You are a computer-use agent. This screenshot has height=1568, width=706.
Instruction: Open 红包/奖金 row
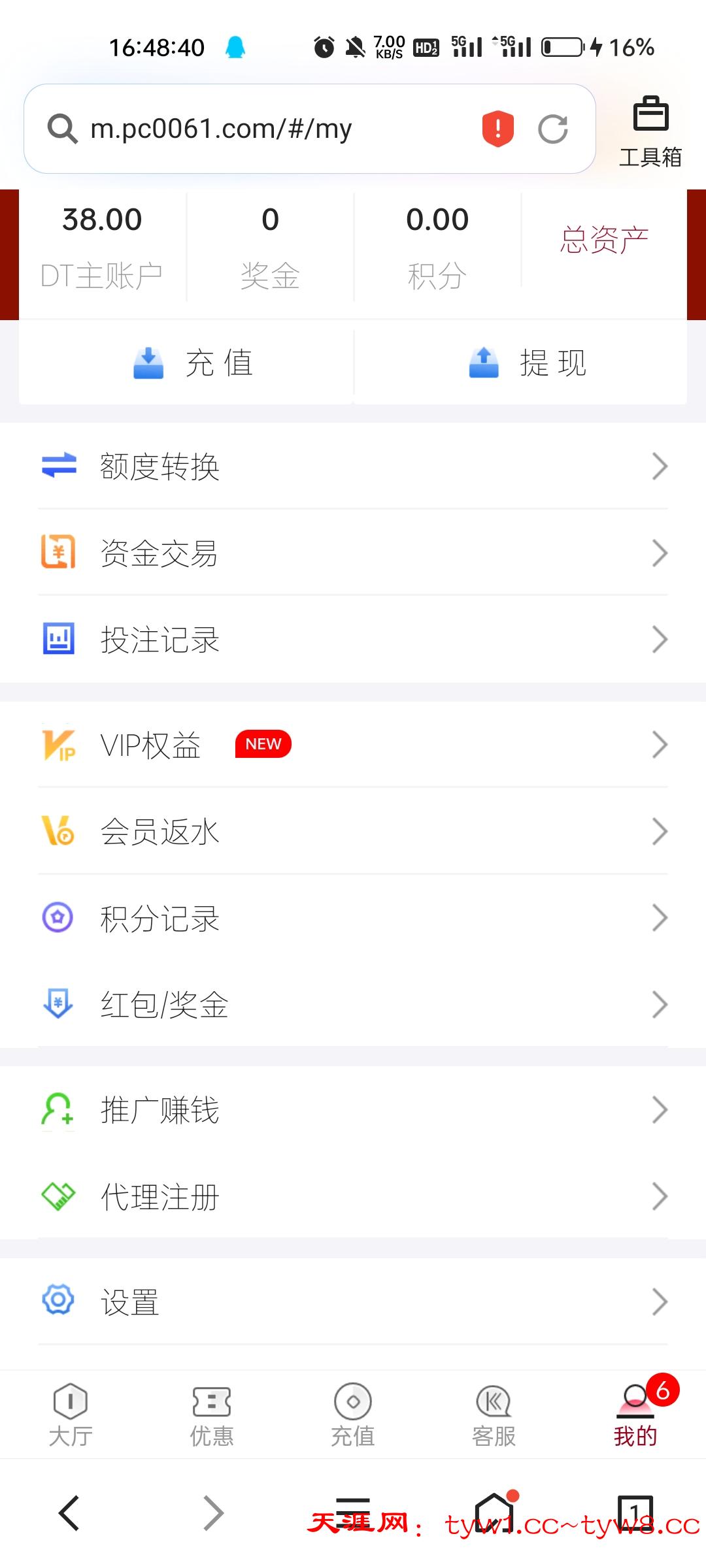tap(353, 1005)
